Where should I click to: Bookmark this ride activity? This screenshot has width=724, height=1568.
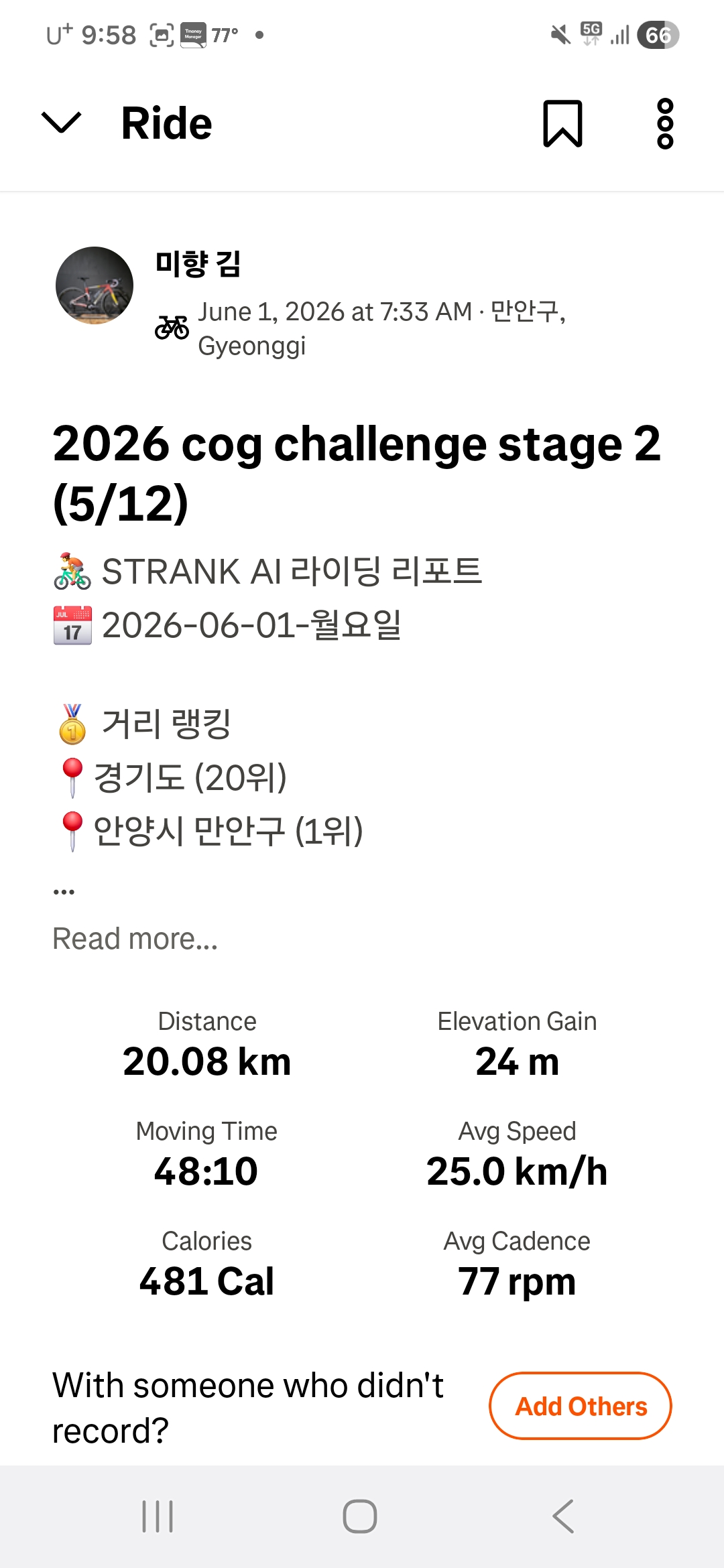coord(562,124)
